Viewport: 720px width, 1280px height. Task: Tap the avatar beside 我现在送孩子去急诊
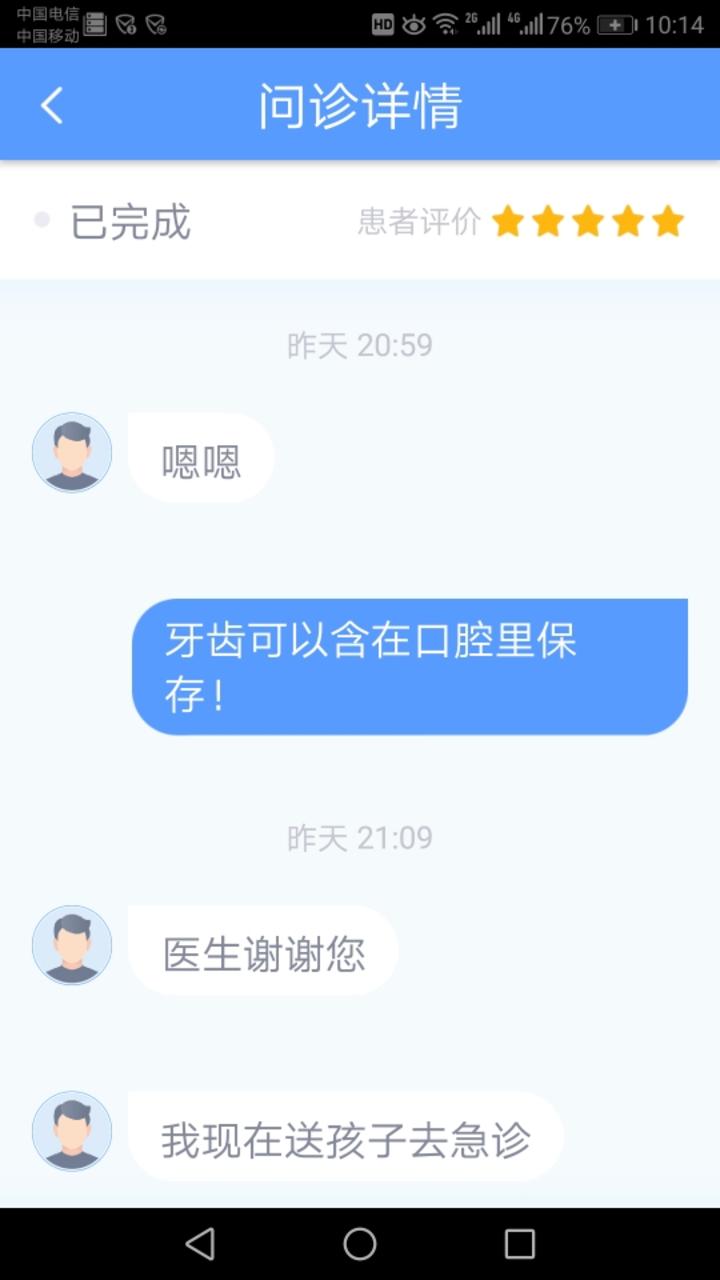pos(72,1131)
